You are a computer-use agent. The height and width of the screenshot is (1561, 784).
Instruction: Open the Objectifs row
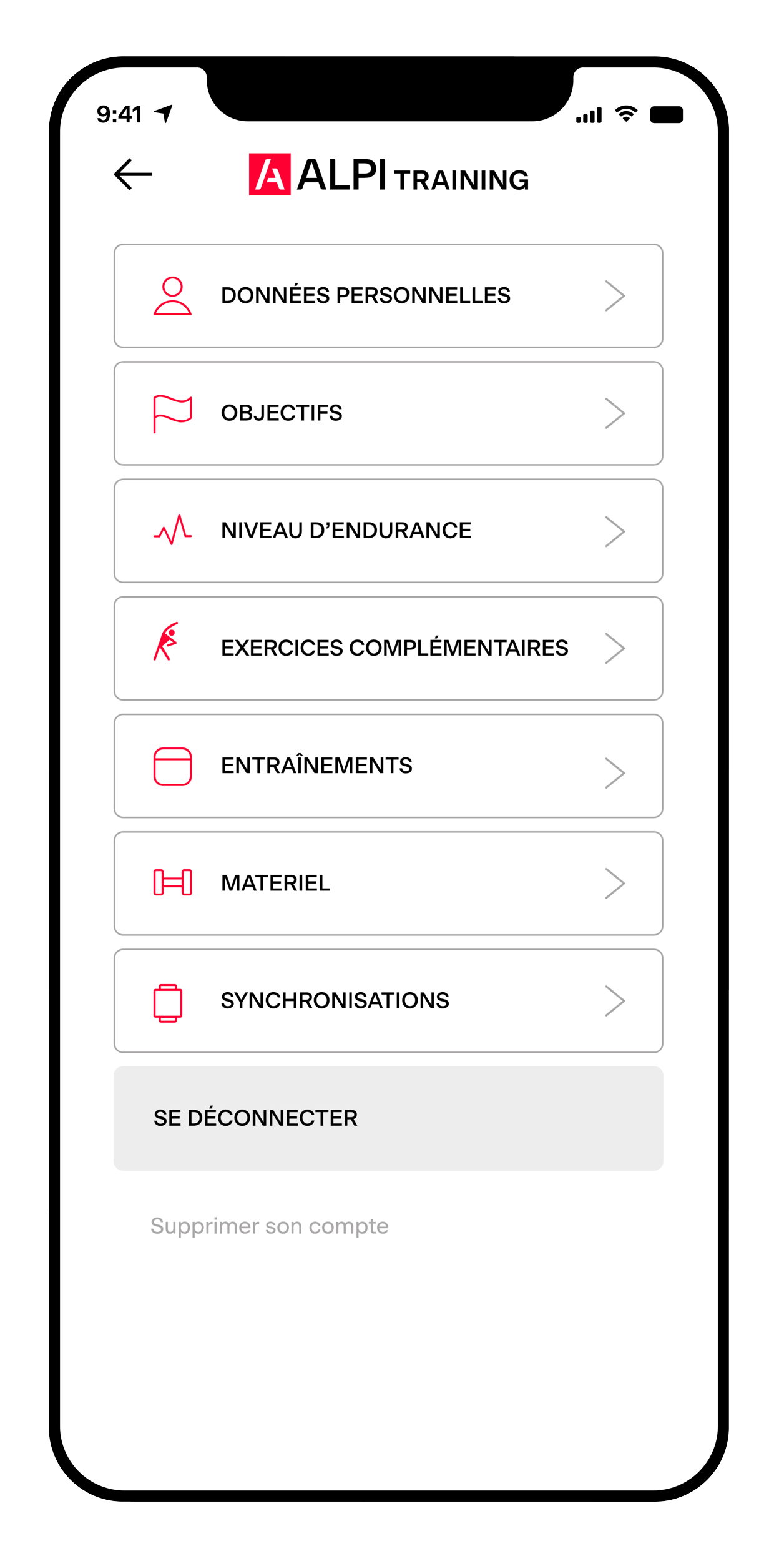click(388, 413)
